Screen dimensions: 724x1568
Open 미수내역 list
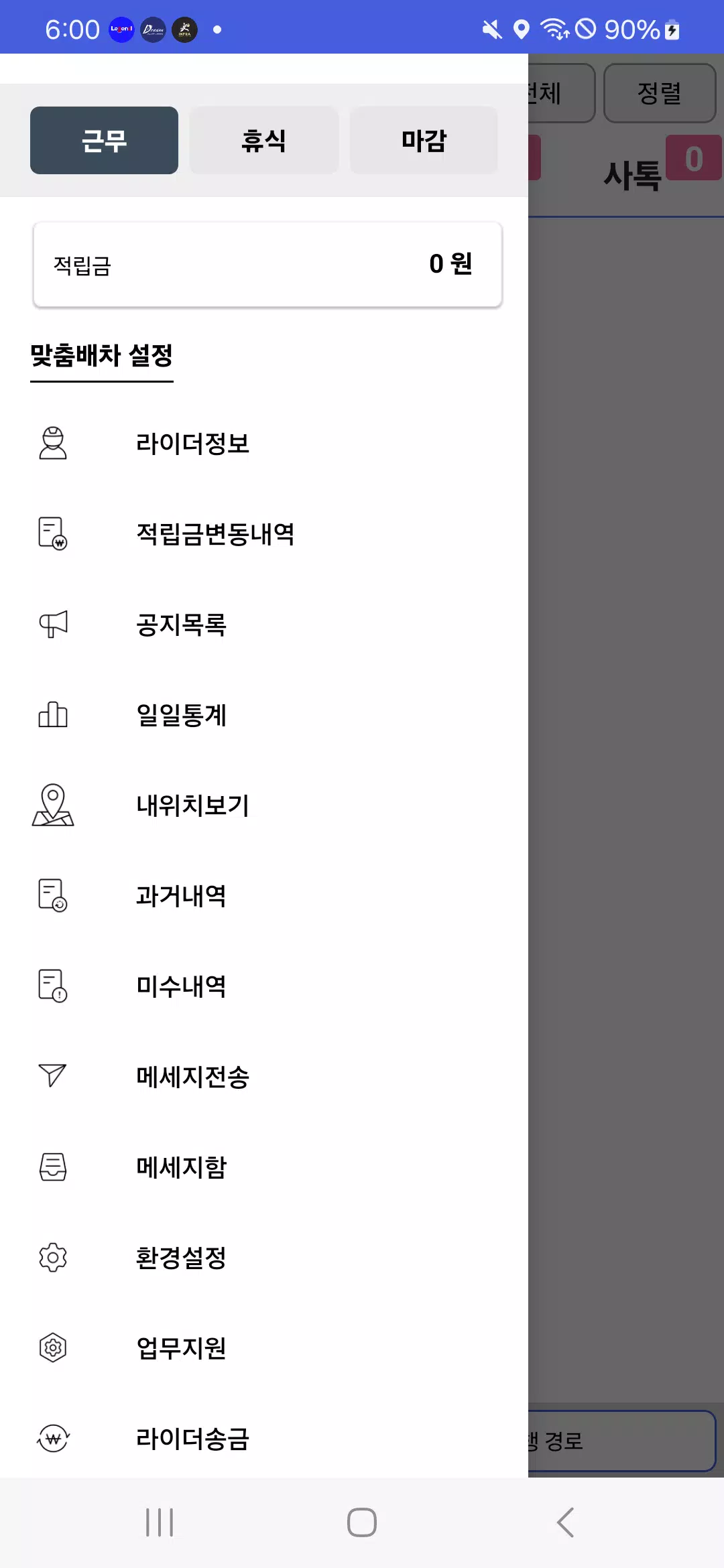(264, 986)
